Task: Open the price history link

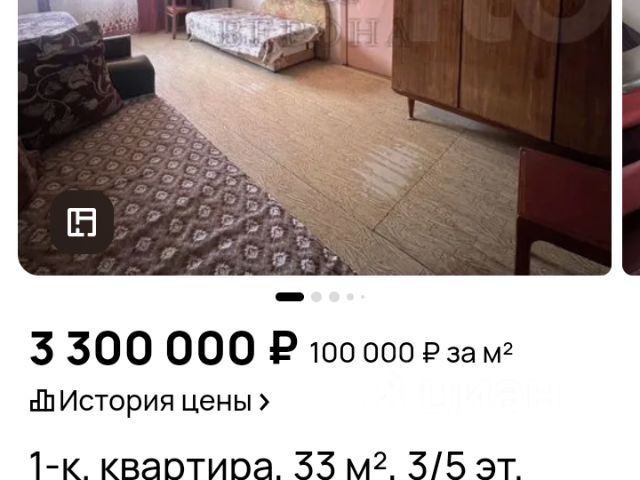Action: pos(150,402)
